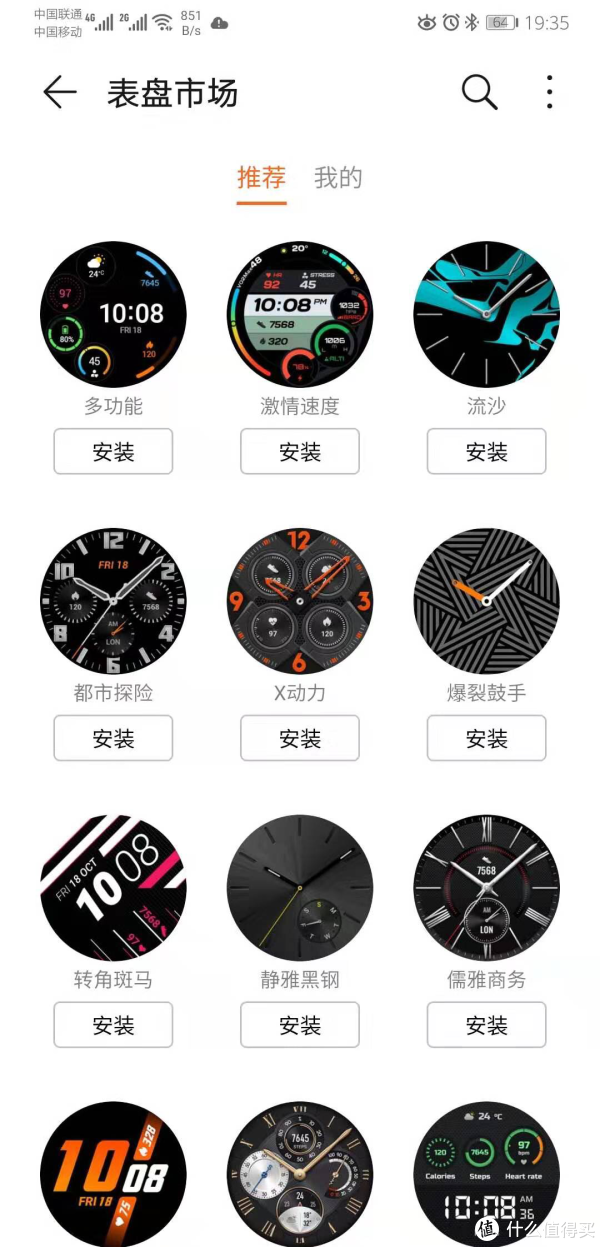The width and height of the screenshot is (600, 1247).
Task: Open the 儒雅商务 watch face preview
Action: click(487, 888)
